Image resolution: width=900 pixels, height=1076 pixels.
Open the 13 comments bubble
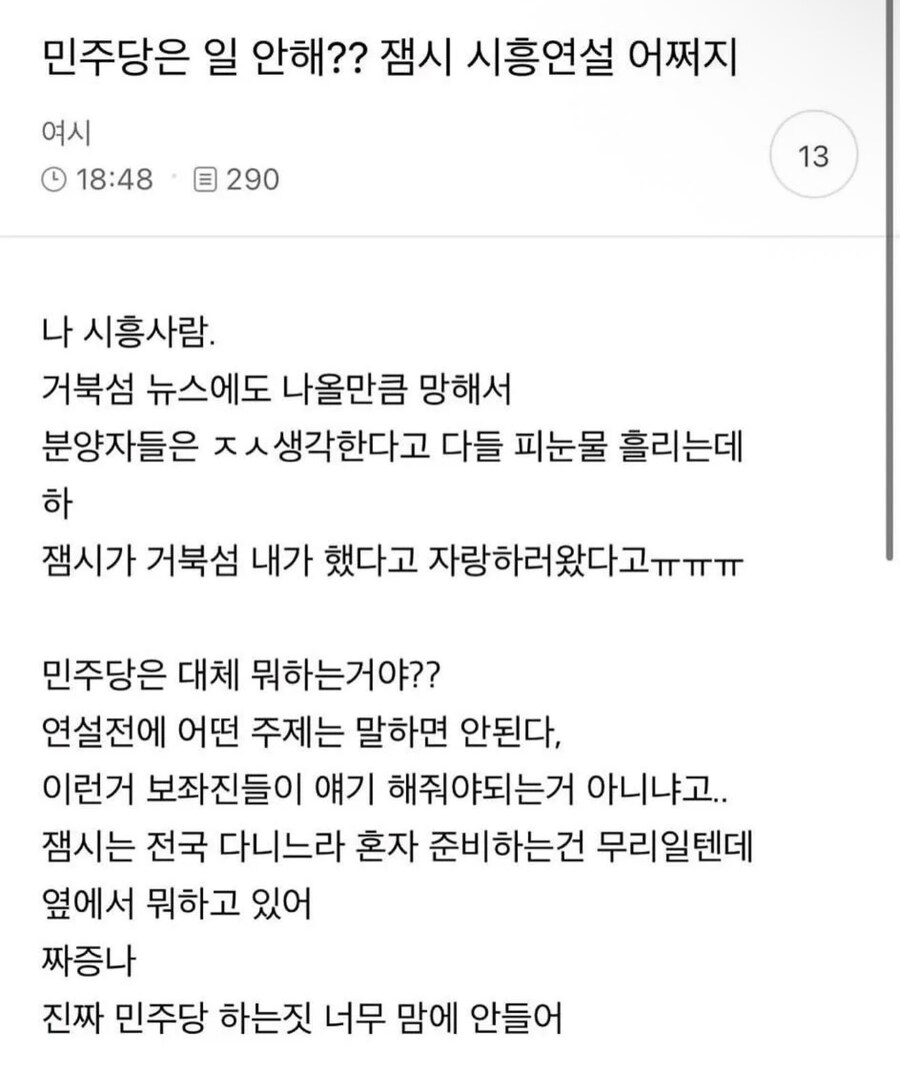[x=815, y=157]
